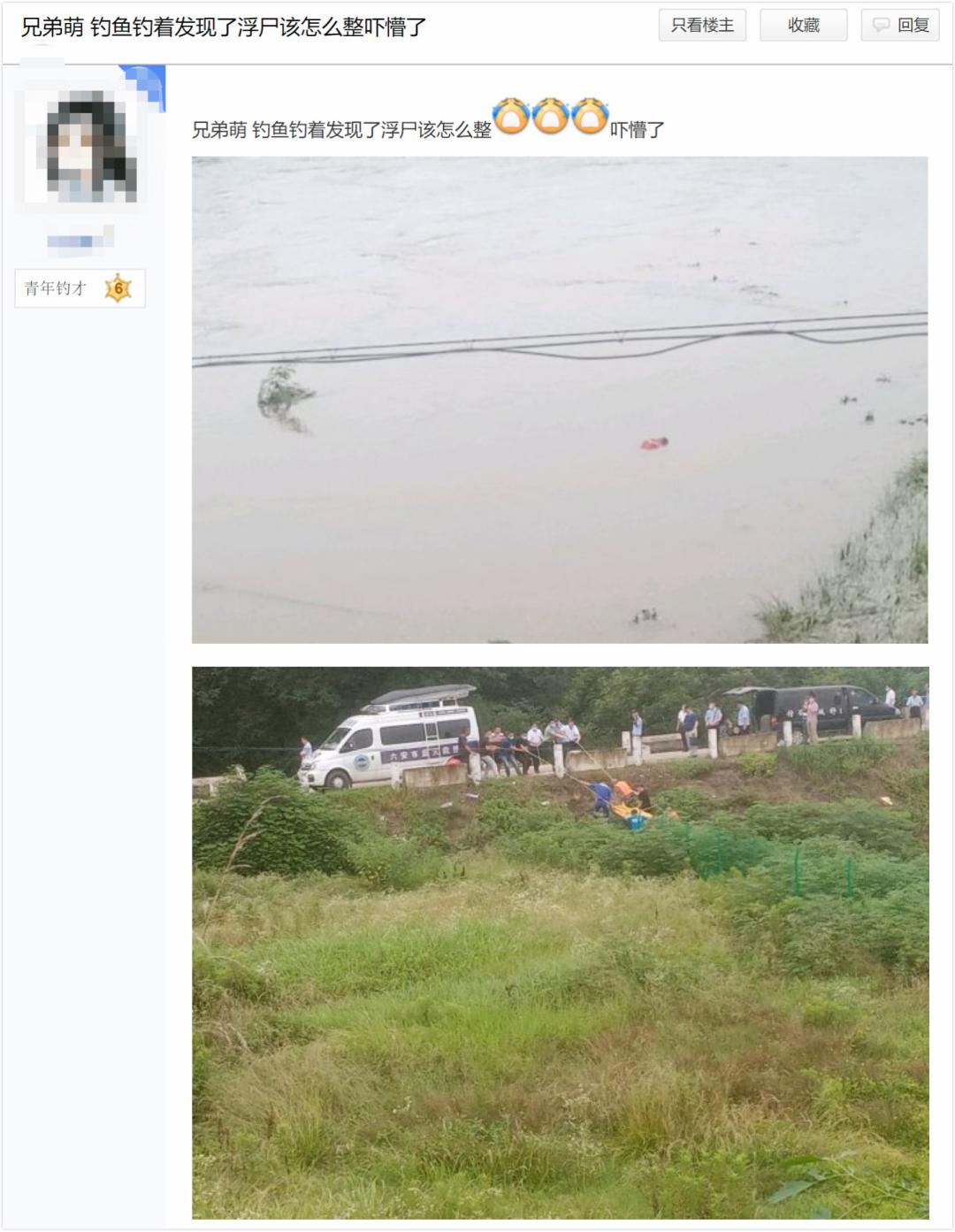Tap 只看楼主 to show only the poster's replies
955x1232 pixels.
(702, 26)
